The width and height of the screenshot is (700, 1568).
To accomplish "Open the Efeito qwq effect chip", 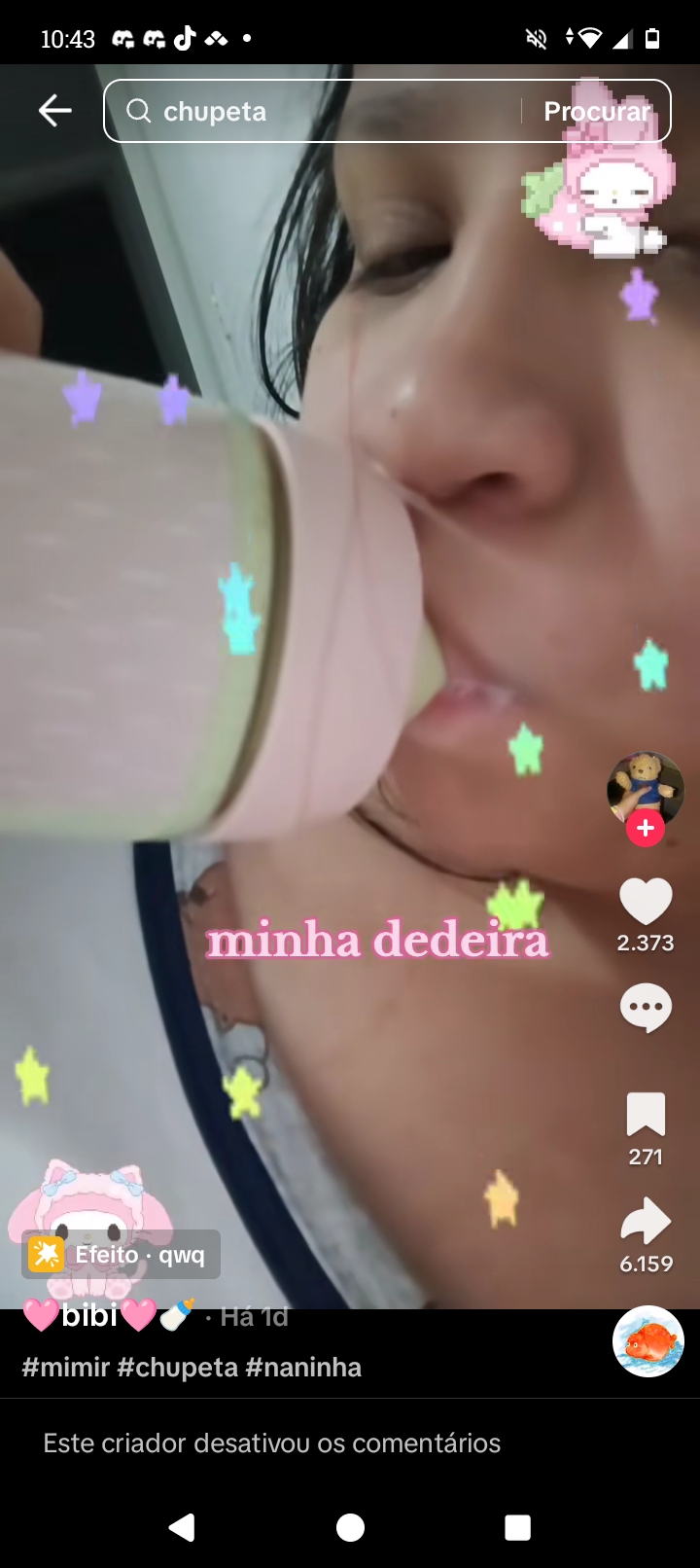I will pos(122,1255).
